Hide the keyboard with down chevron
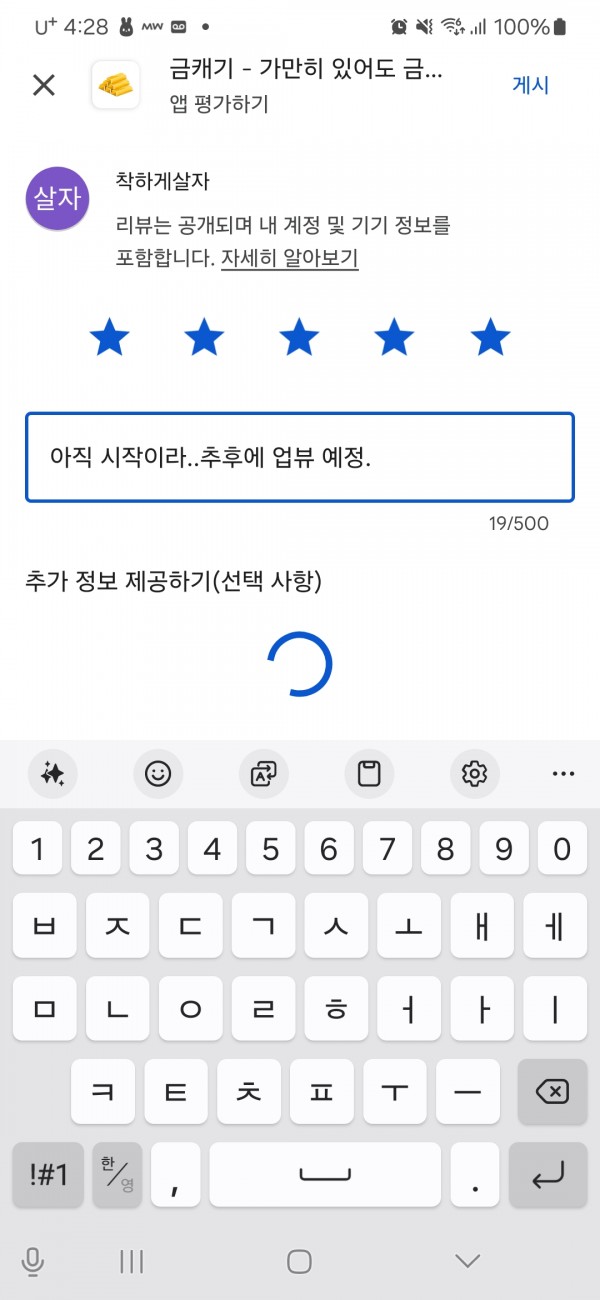Image resolution: width=600 pixels, height=1300 pixels. point(467,1261)
